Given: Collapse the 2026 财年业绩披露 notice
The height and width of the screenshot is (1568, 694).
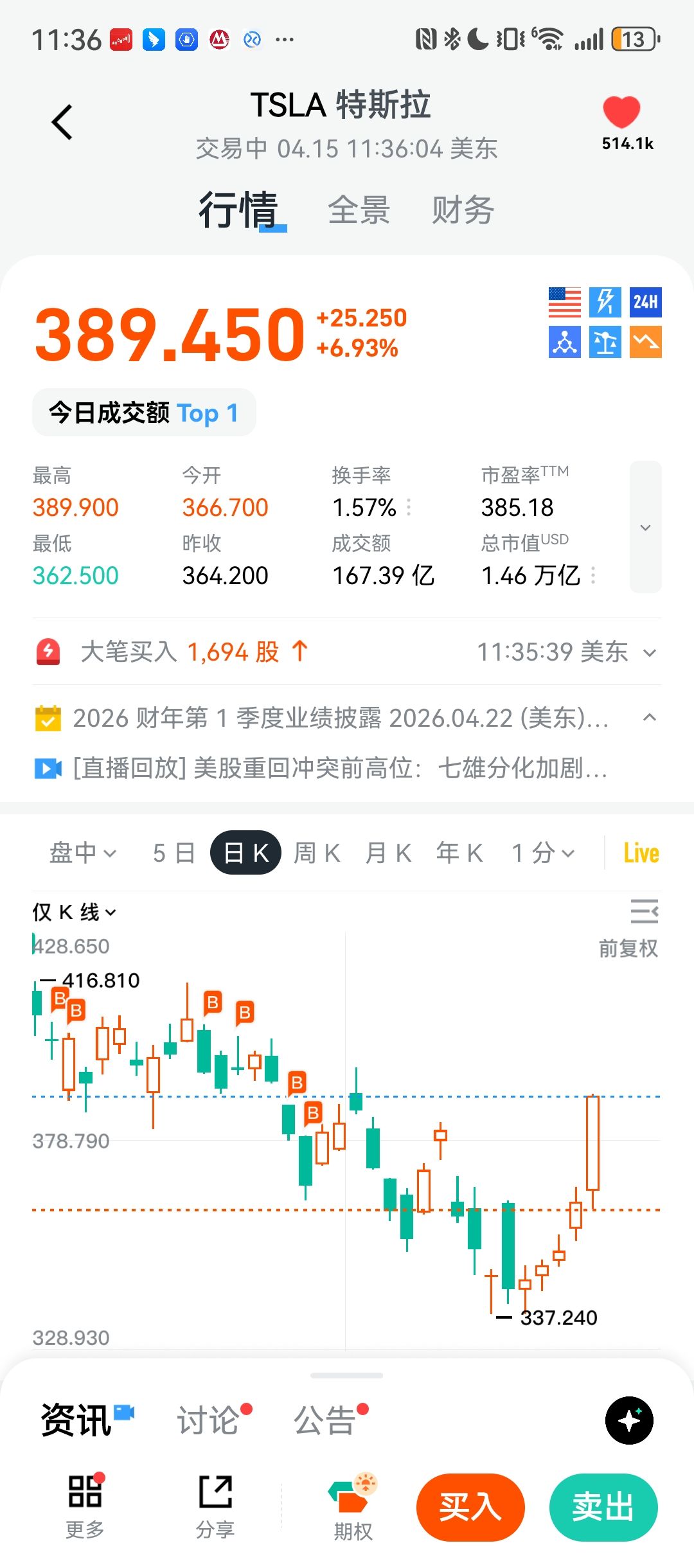Looking at the screenshot, I should click(650, 717).
